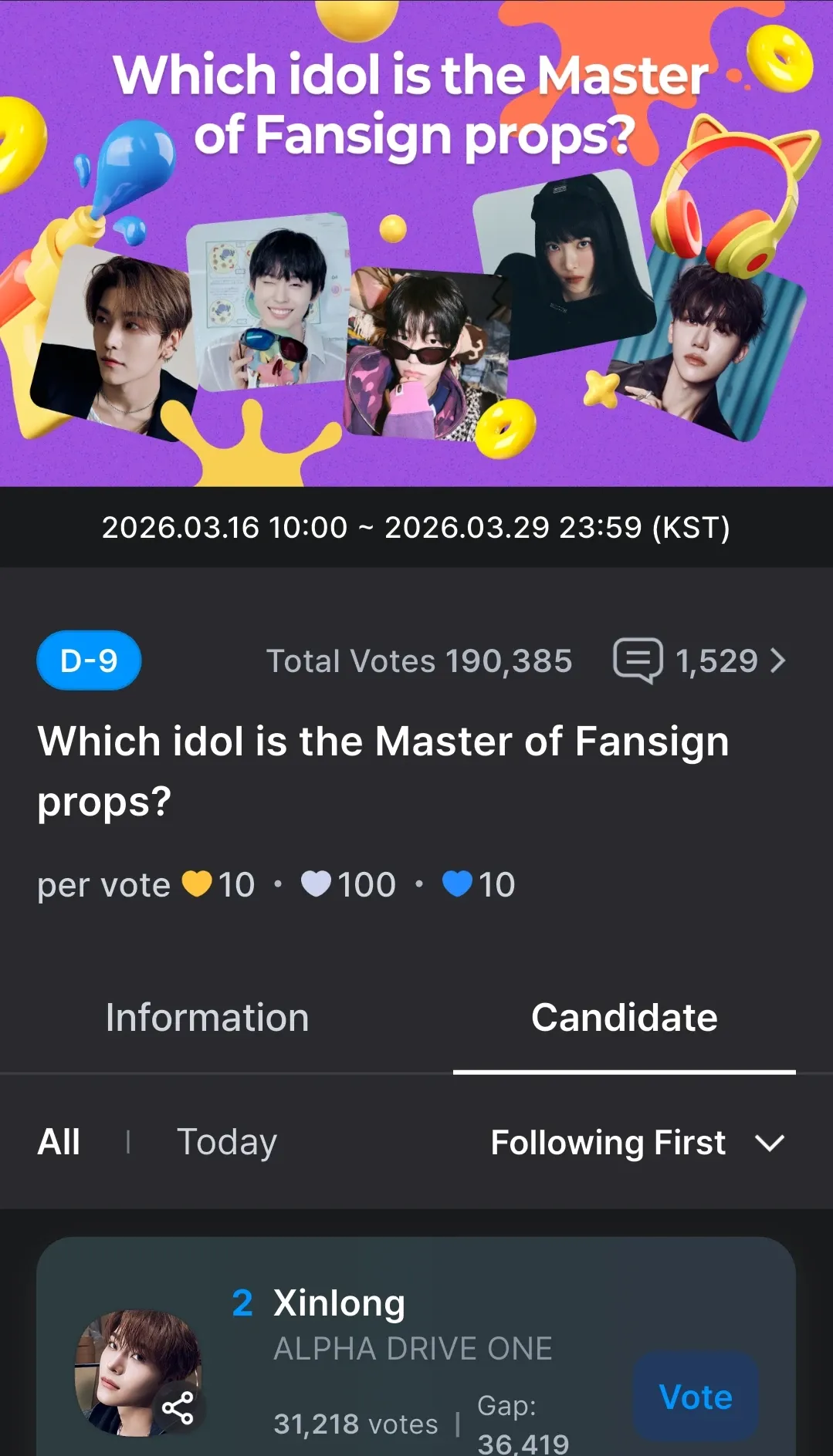Show All votes ranking
833x1456 pixels.
click(59, 1142)
